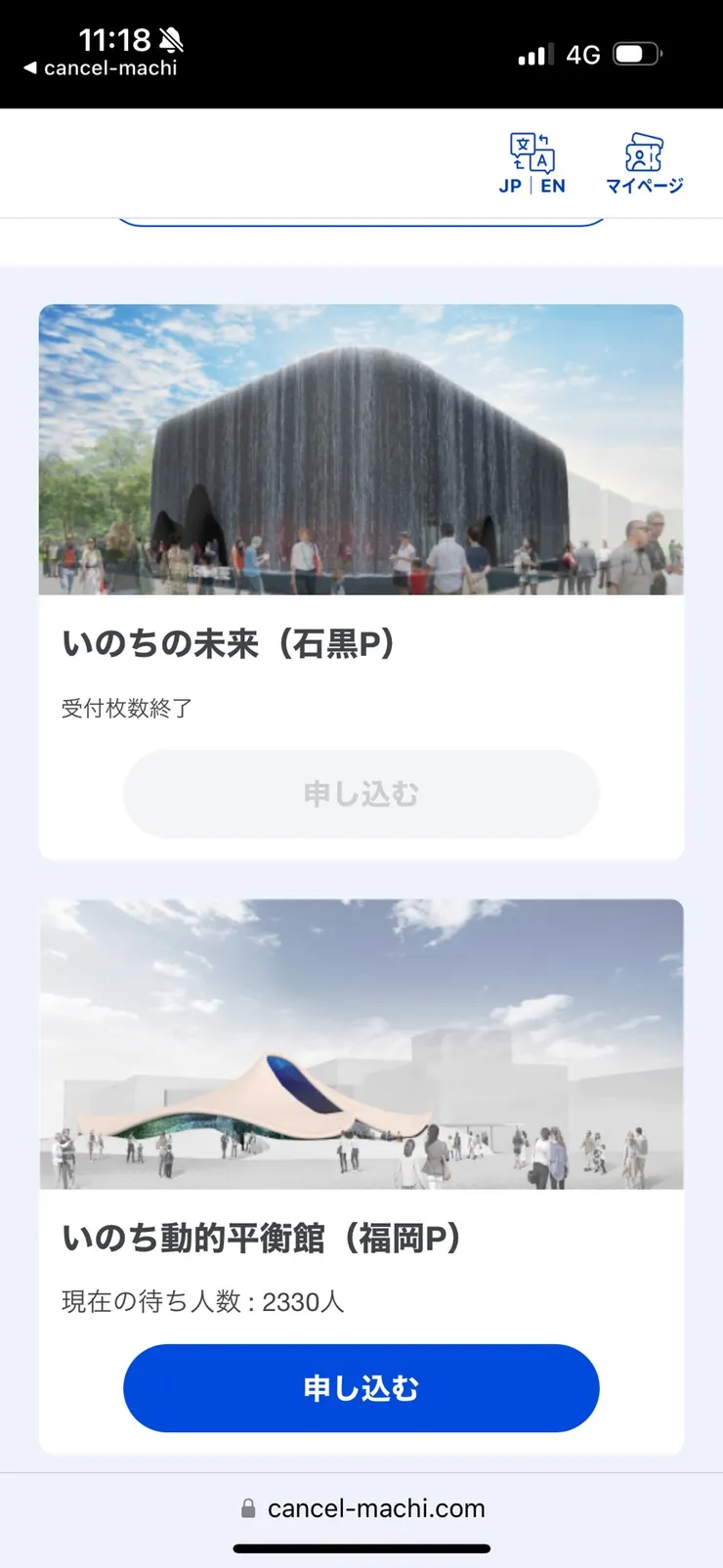Tap the waterfall pavilion photo
Screen dimensions: 723x1568
[x=361, y=450]
